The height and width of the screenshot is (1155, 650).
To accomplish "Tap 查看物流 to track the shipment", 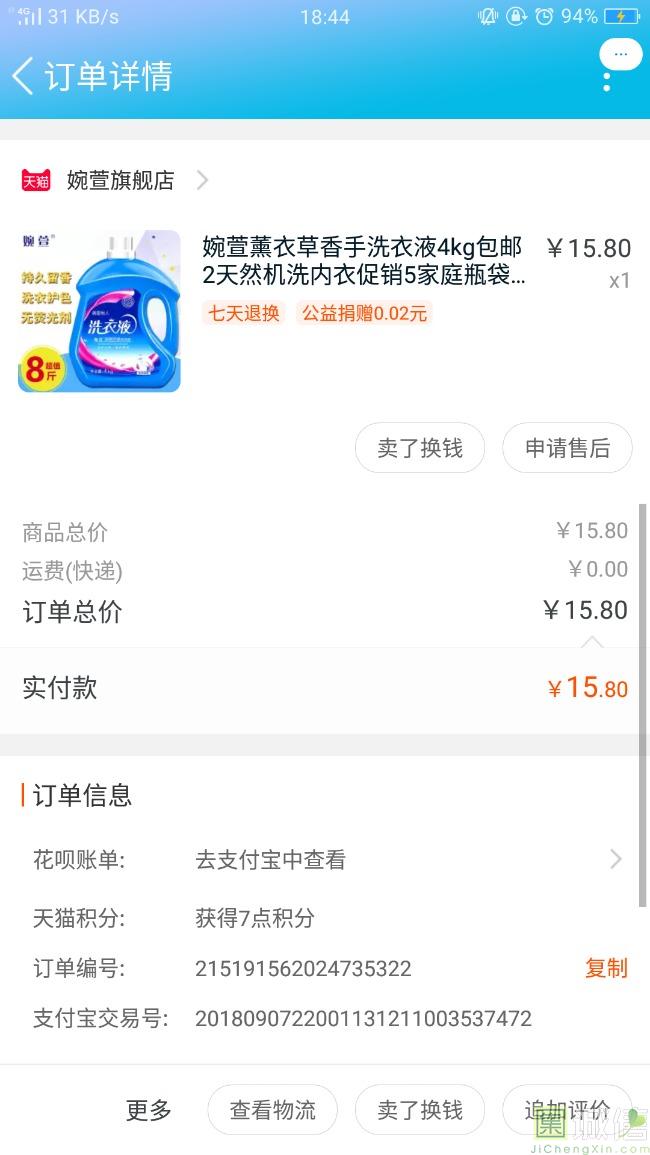I will pos(272,1109).
